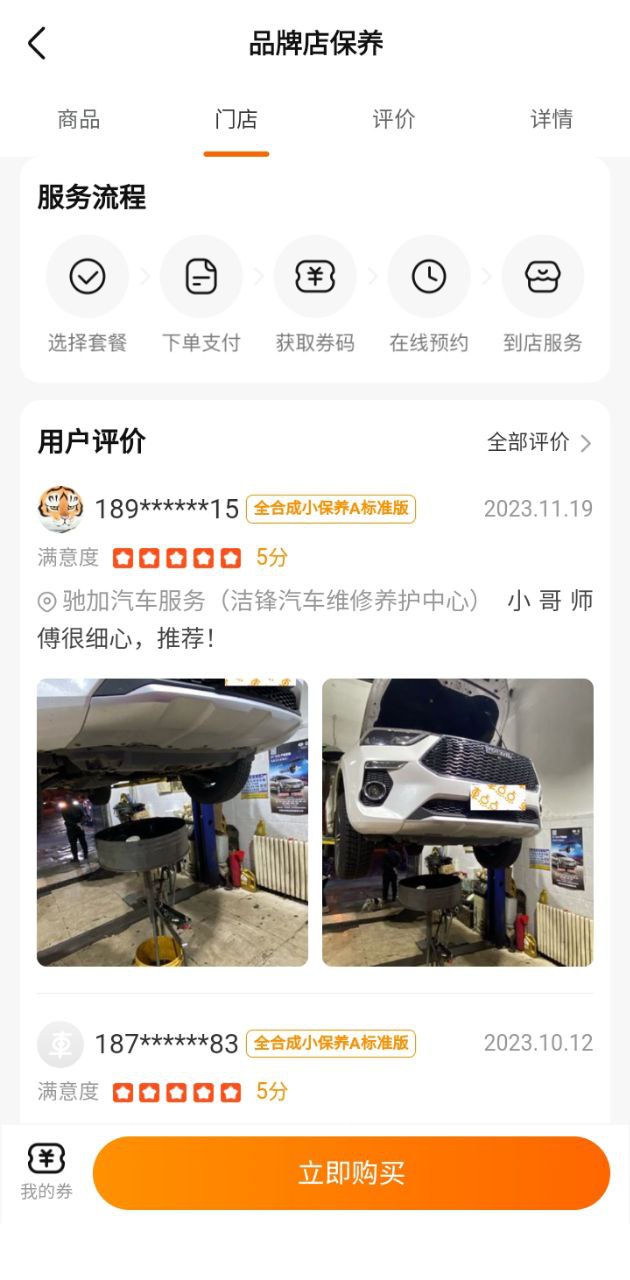630x1280 pixels.
Task: Open the review photo of white car front
Action: 457,822
